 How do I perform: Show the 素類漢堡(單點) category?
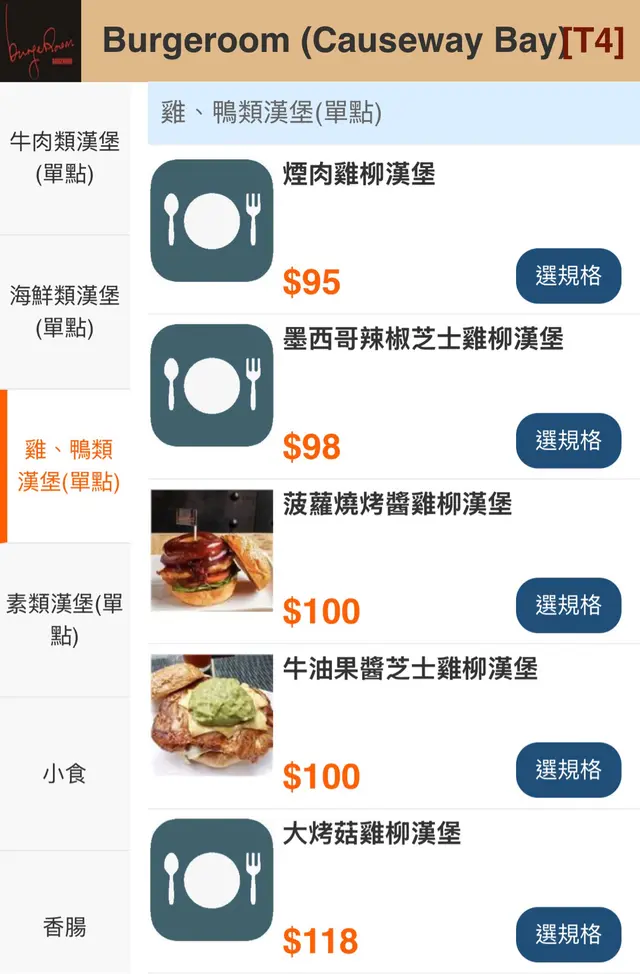coord(65,620)
